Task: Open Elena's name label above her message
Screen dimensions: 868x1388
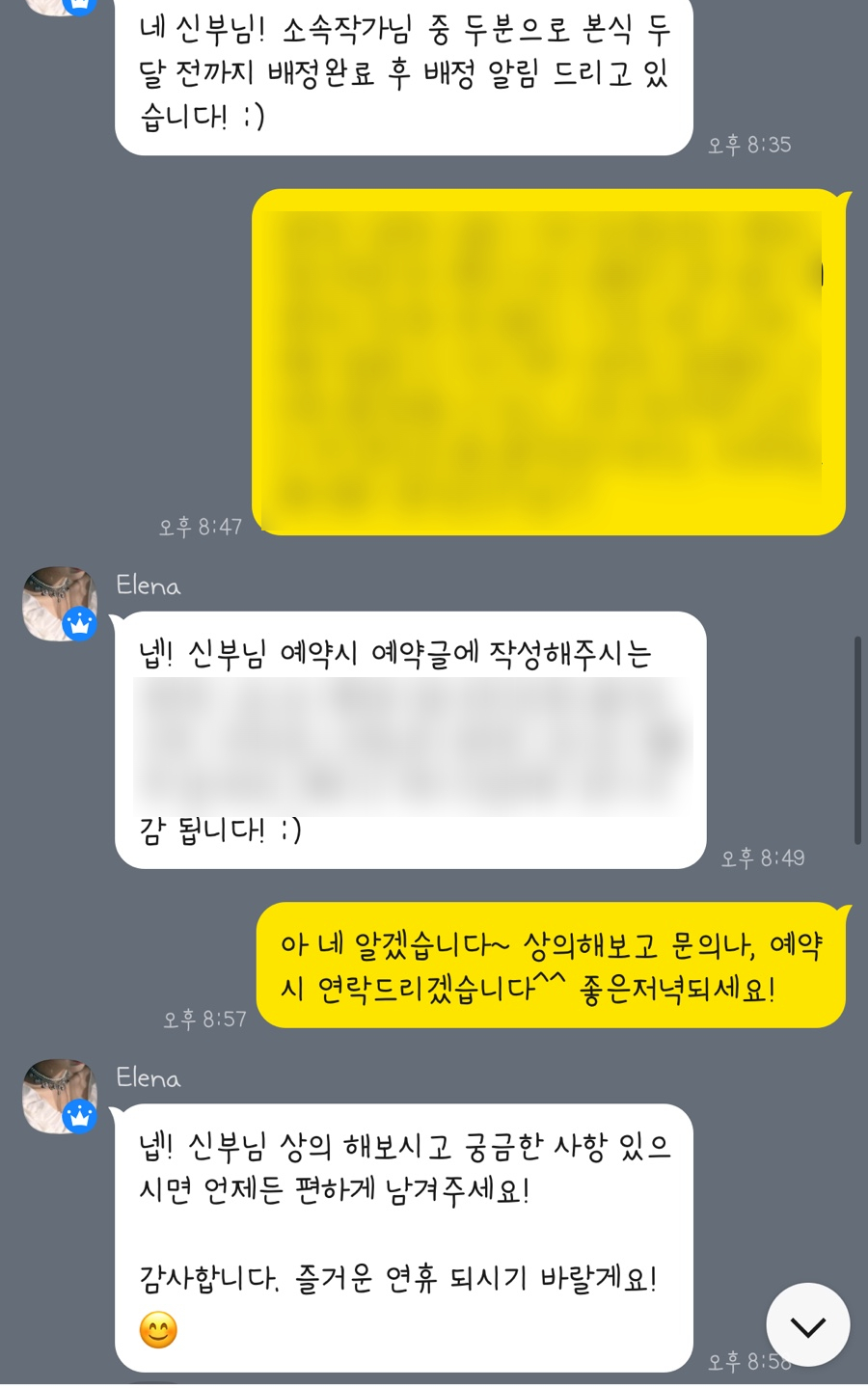Action: click(x=148, y=585)
